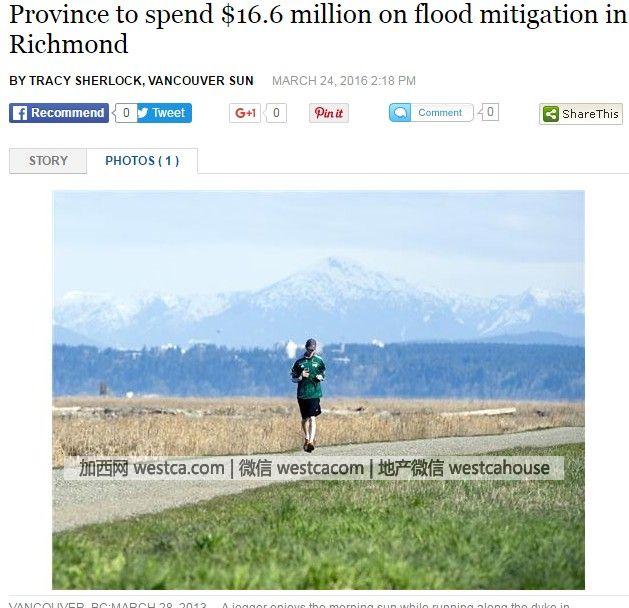Recommend this article on Facebook
The width and height of the screenshot is (629, 608).
(59, 113)
